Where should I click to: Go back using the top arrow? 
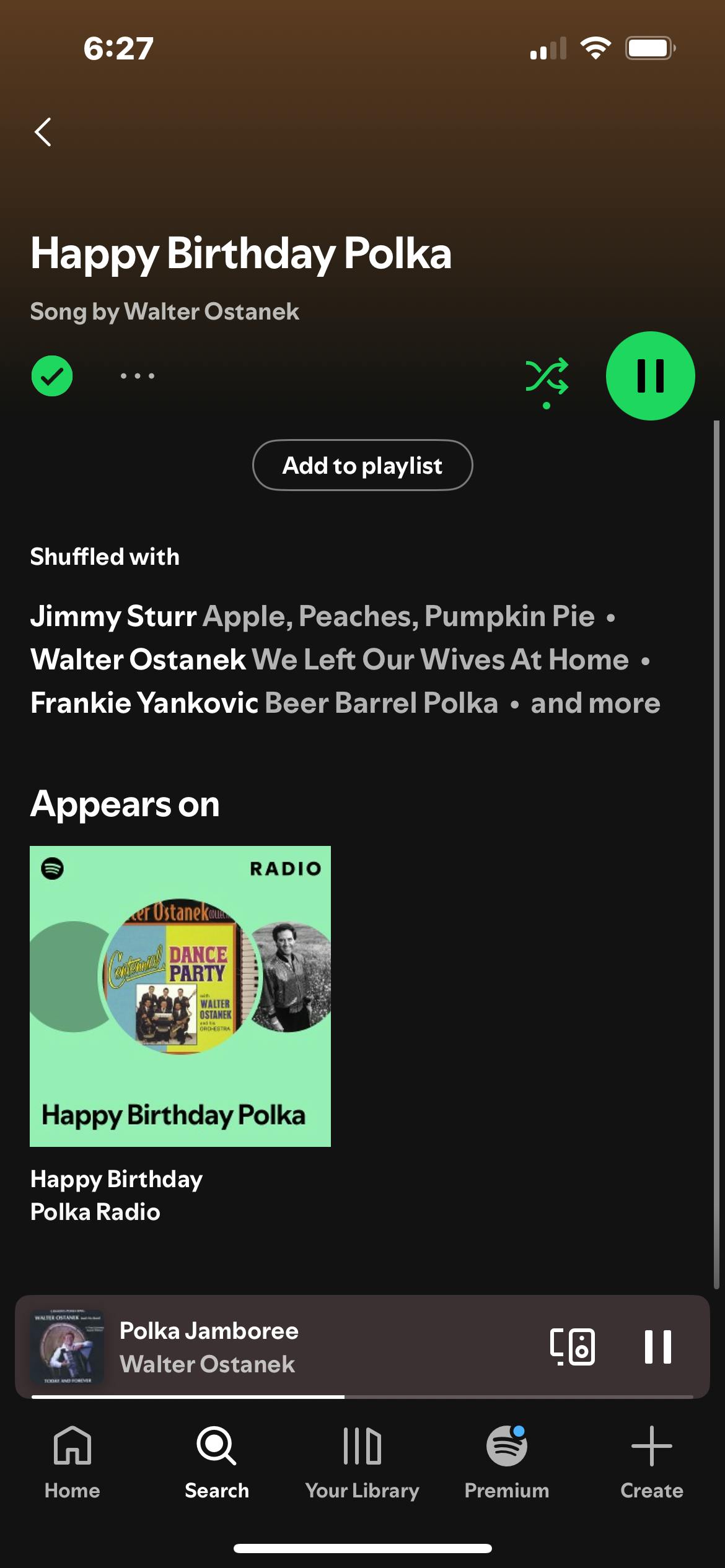click(x=43, y=132)
